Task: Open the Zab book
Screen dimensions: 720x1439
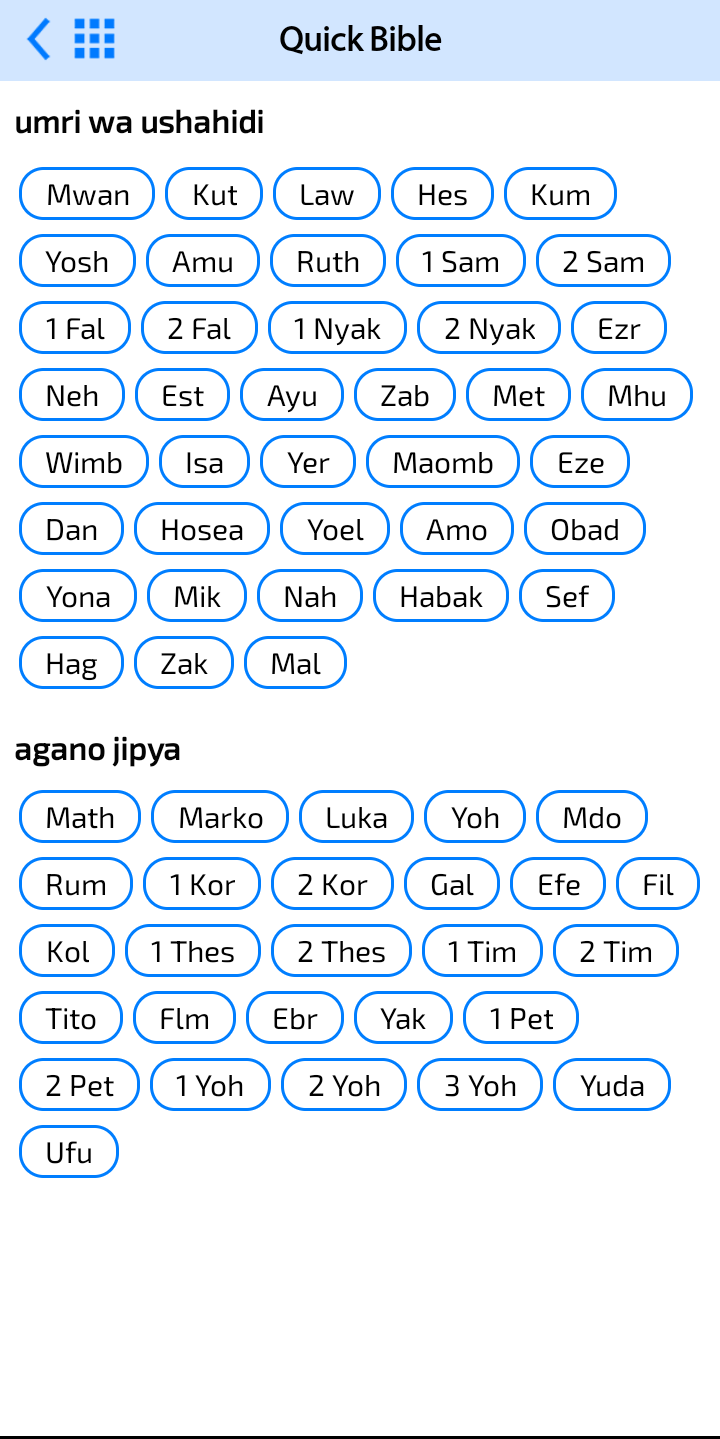Action: point(405,395)
